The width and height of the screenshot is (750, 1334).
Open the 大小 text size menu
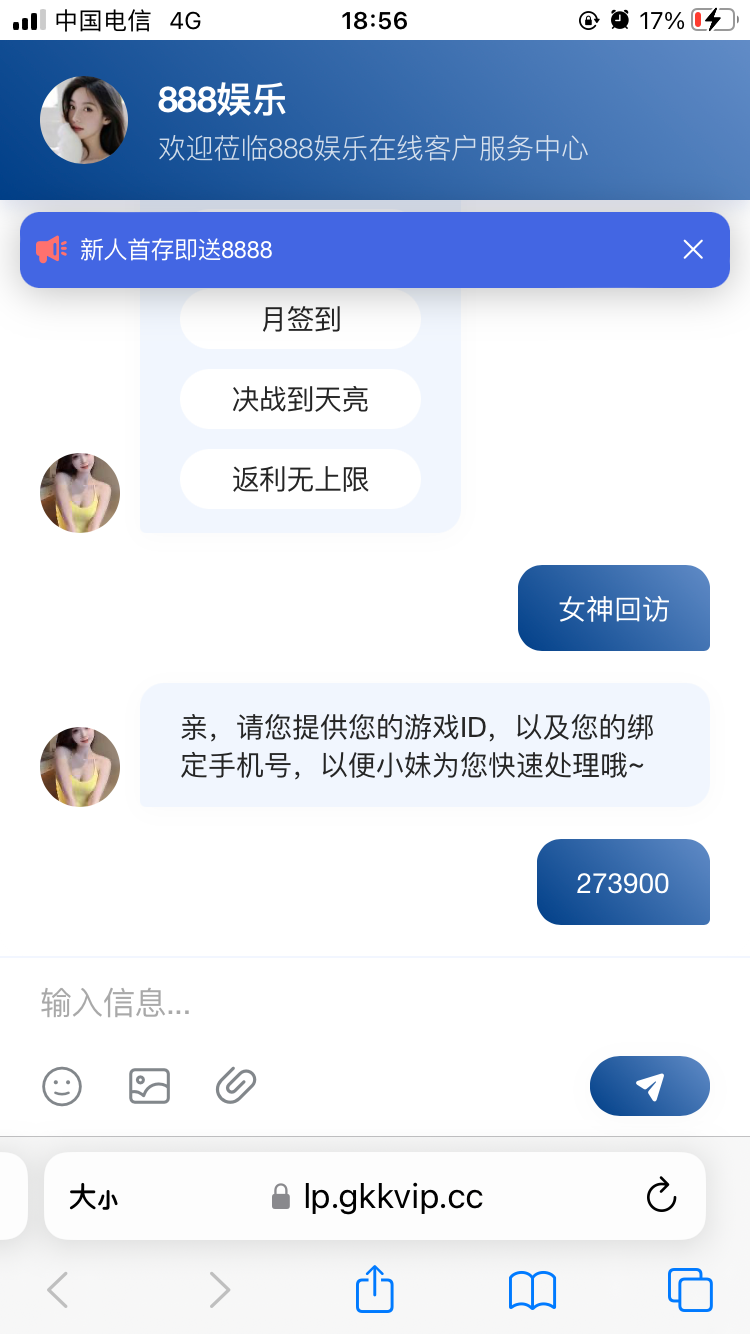[93, 1197]
